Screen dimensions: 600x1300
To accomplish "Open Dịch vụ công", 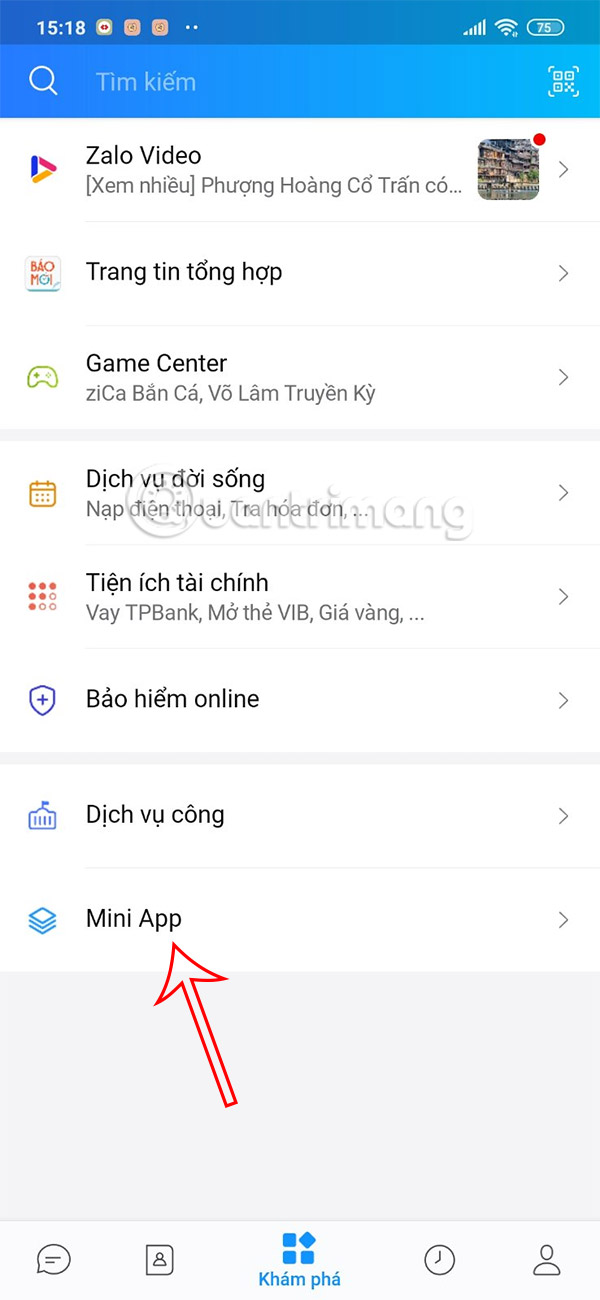I will pyautogui.click(x=300, y=815).
